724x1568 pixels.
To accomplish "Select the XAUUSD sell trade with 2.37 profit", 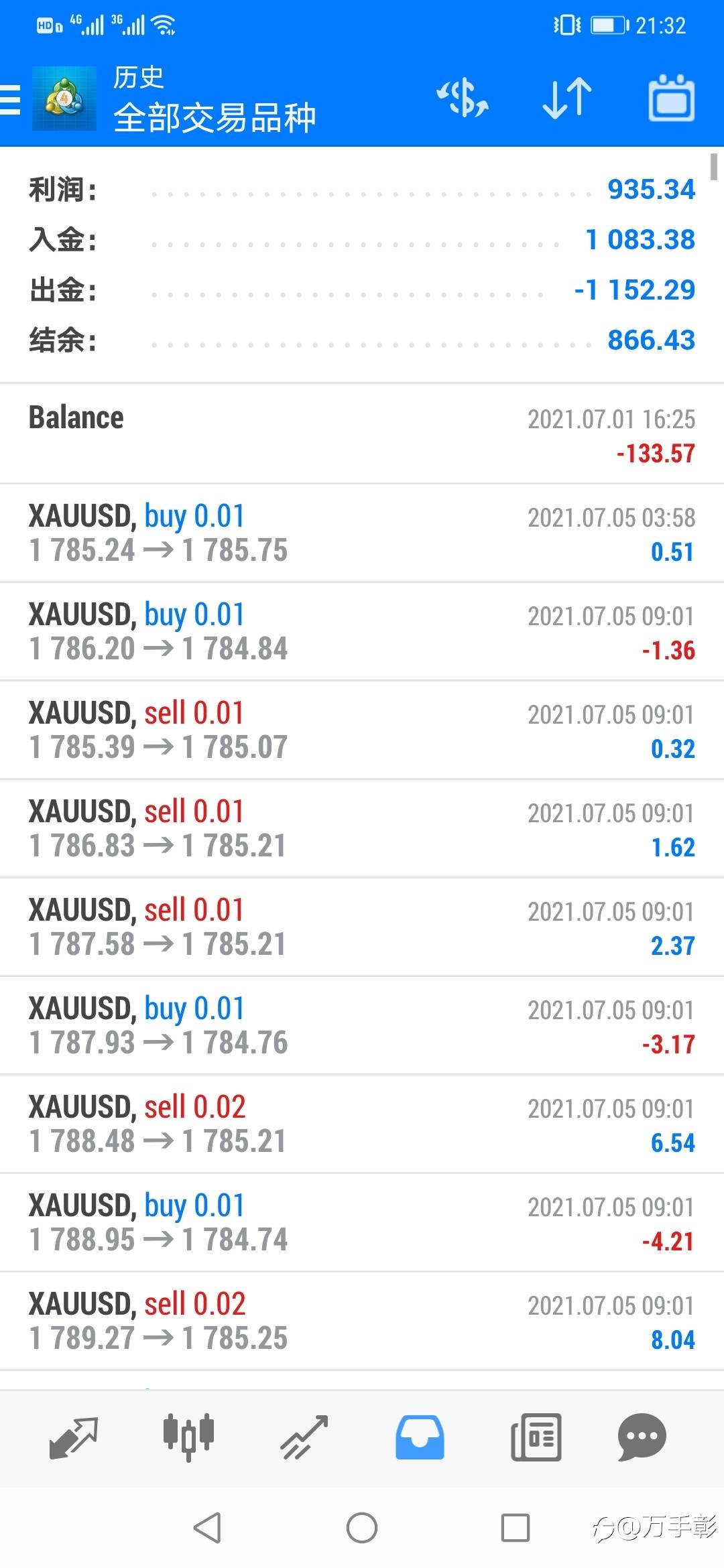I will coord(362,927).
